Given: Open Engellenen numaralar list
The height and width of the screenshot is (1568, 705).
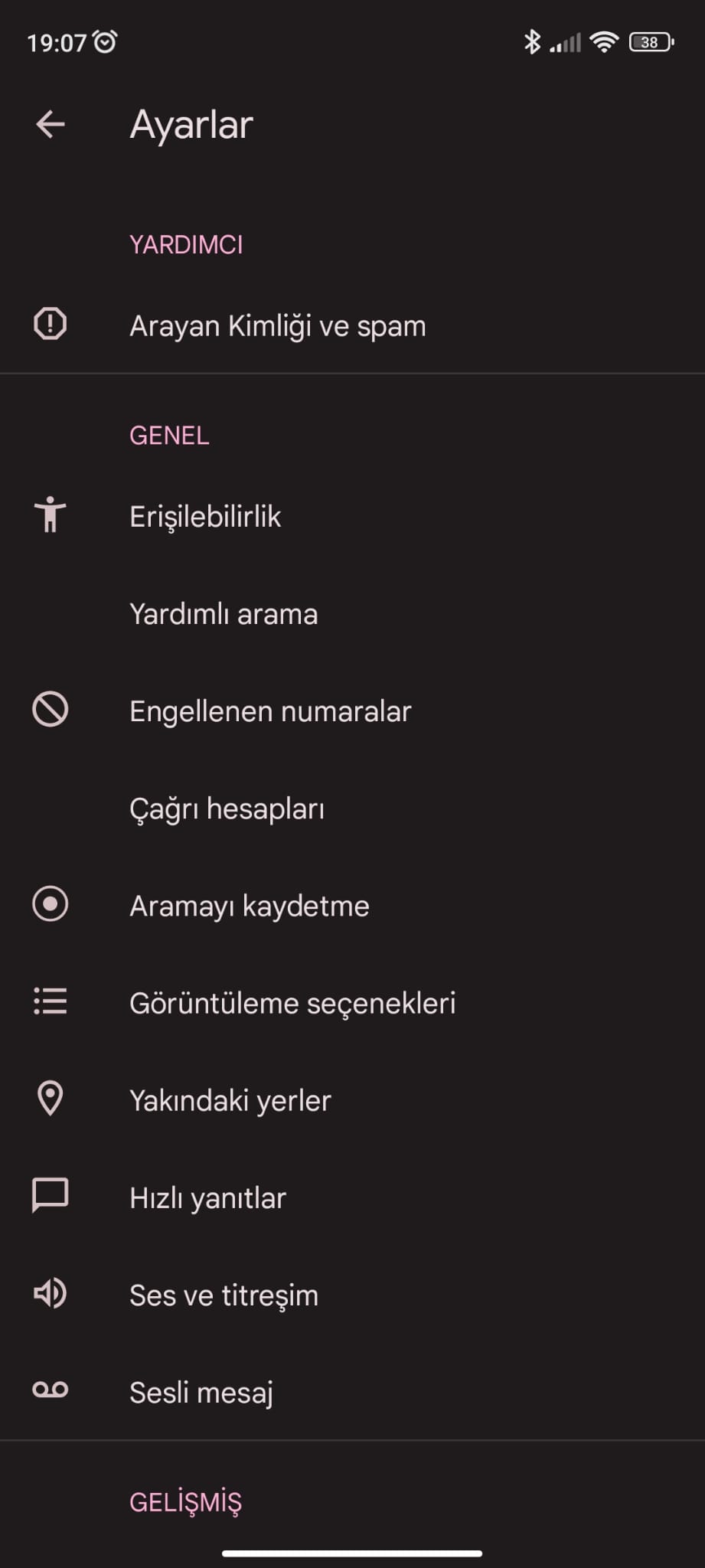Looking at the screenshot, I should tap(270, 711).
